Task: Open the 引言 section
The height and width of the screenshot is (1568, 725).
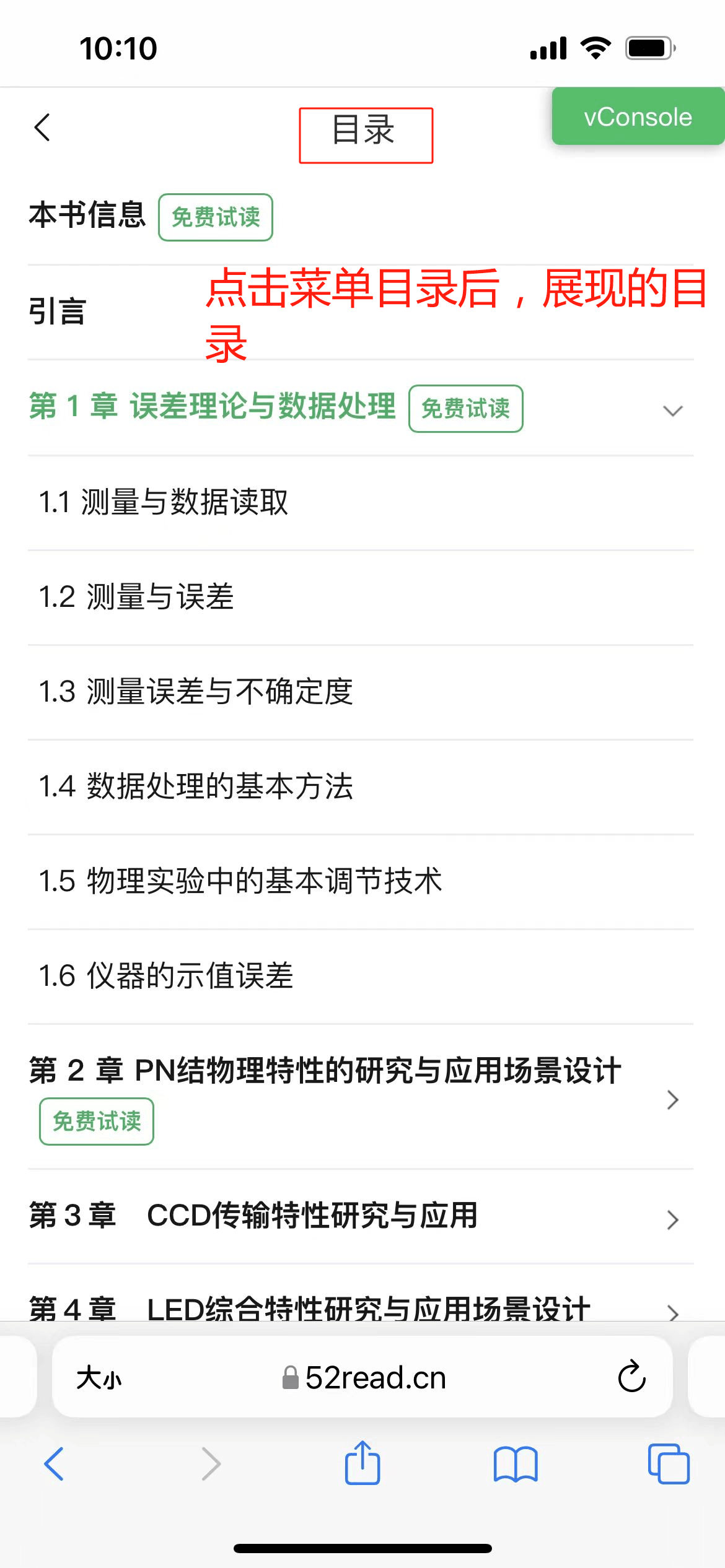Action: (57, 311)
